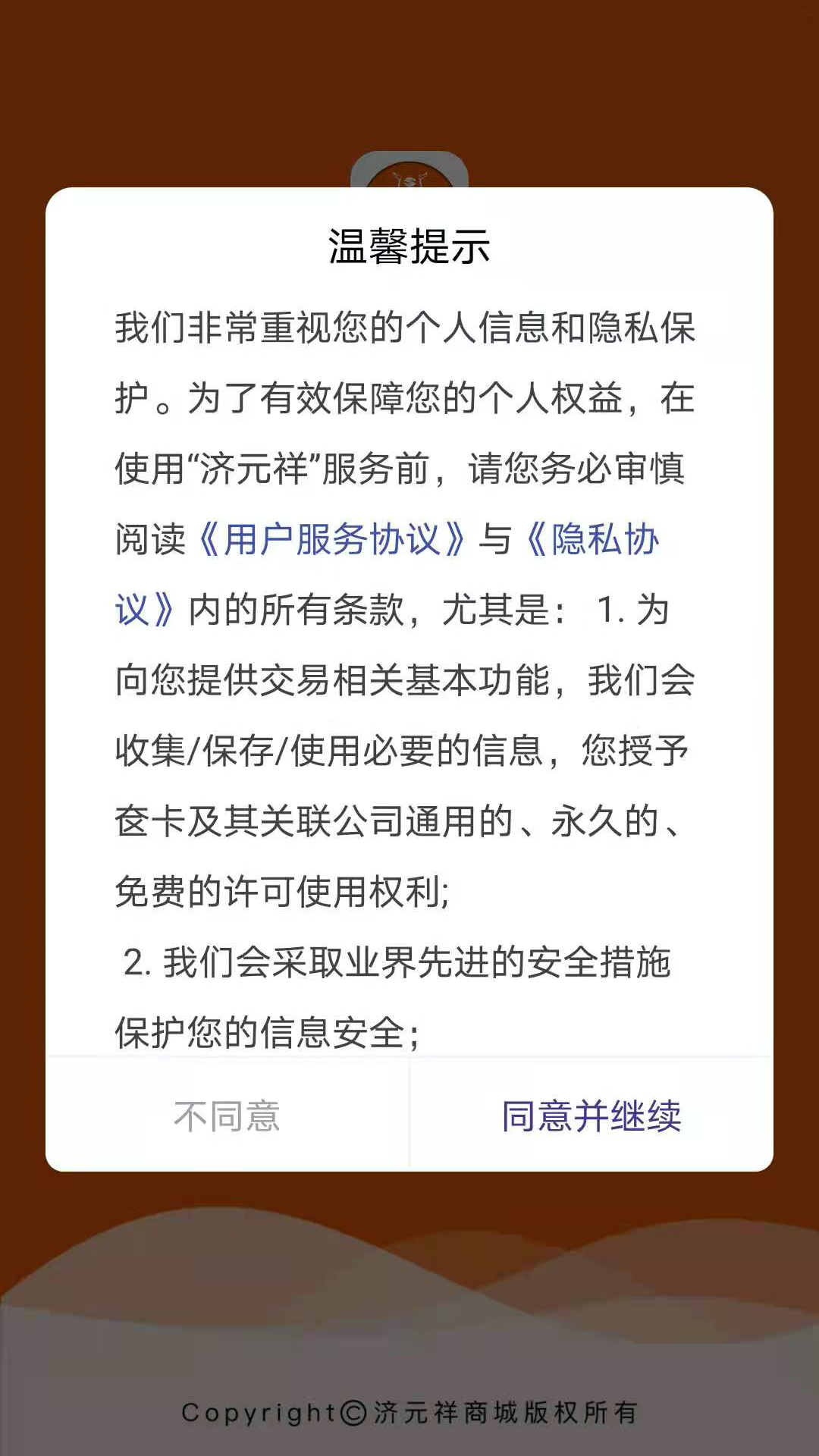
Task: Open the 《隐私协议》 link
Action: pyautogui.click(x=591, y=539)
